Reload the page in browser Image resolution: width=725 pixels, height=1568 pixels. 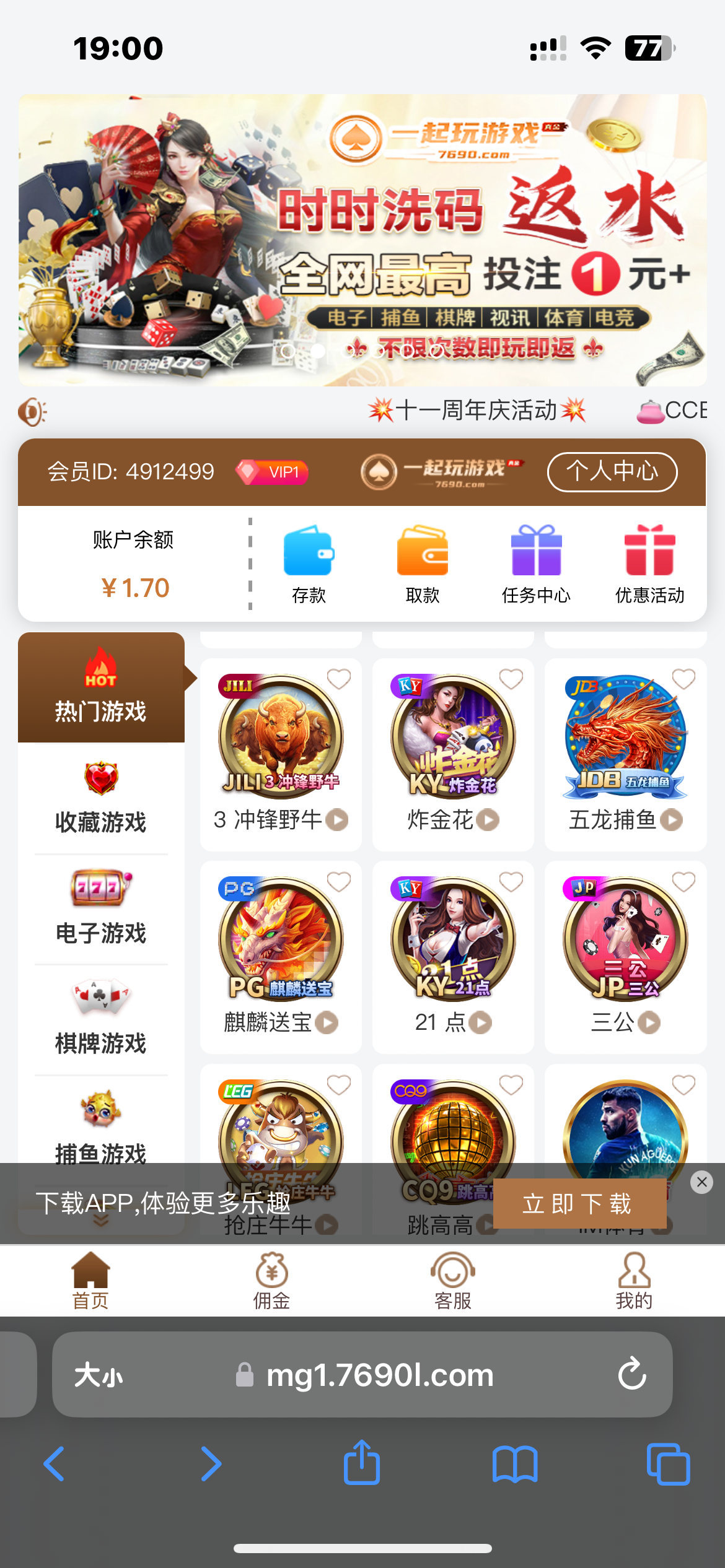[x=631, y=1375]
